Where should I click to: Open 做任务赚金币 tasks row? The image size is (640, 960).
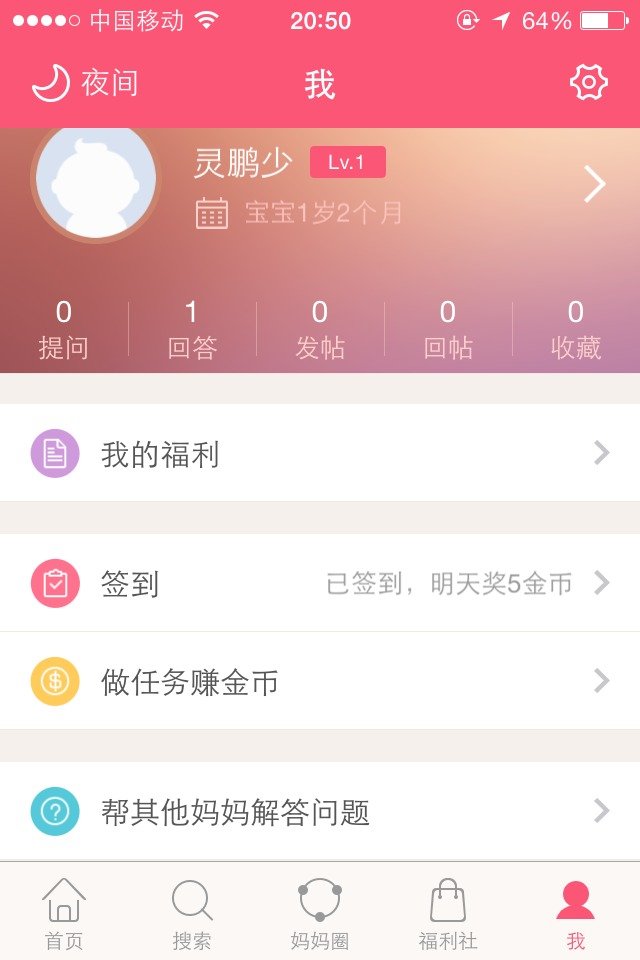pos(320,682)
